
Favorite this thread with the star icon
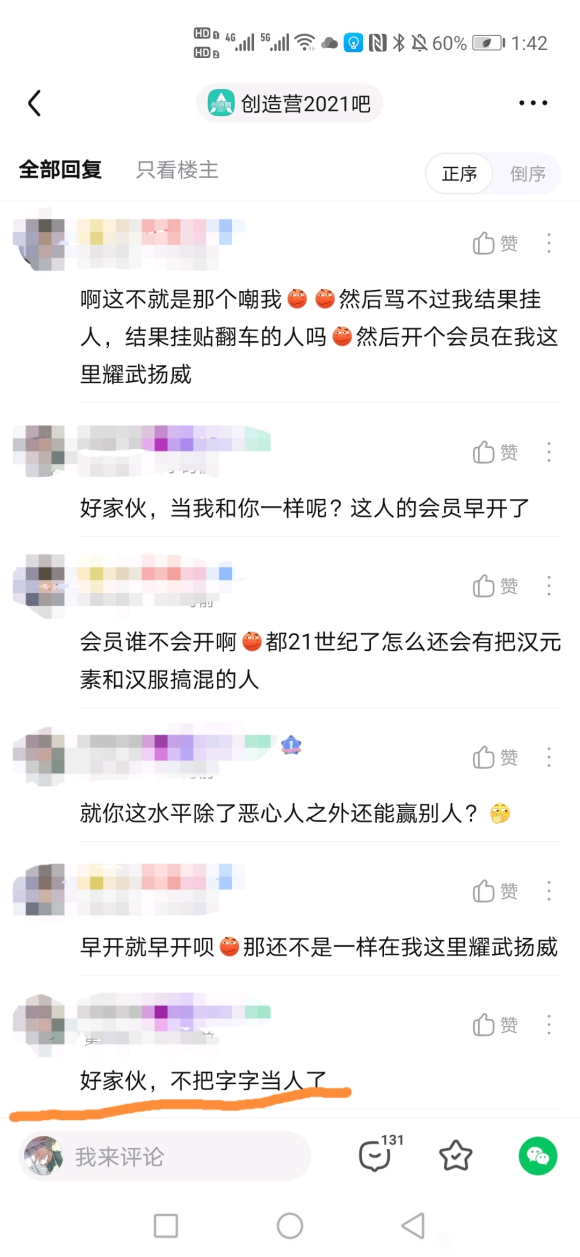pyautogui.click(x=456, y=1157)
